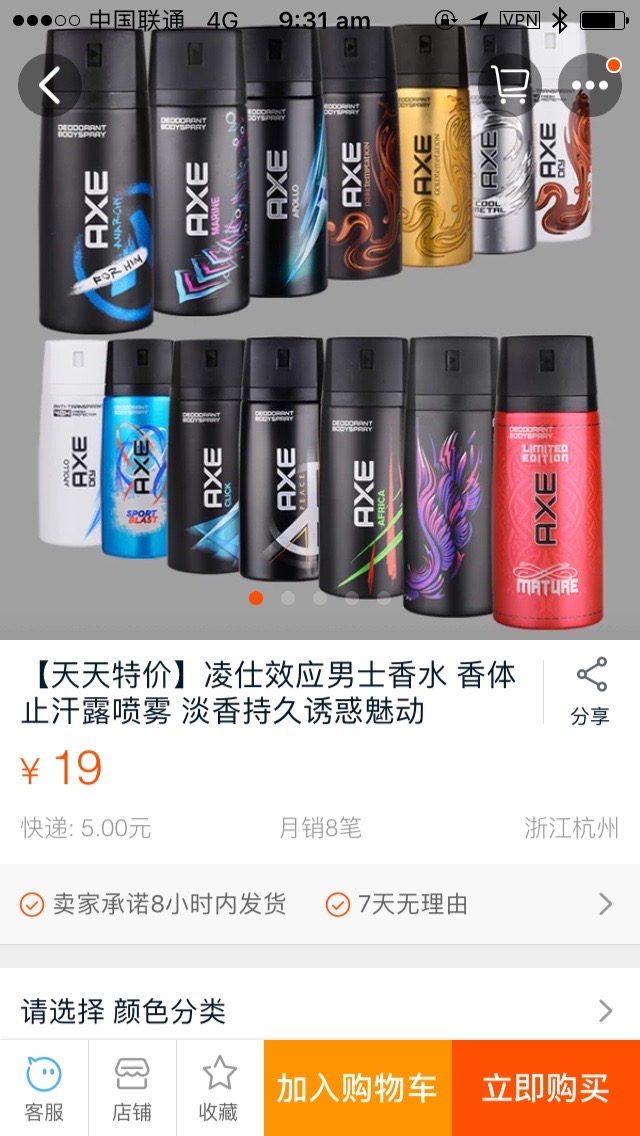Open the three-dot overflow menu
The width and height of the screenshot is (640, 1136).
coord(590,85)
